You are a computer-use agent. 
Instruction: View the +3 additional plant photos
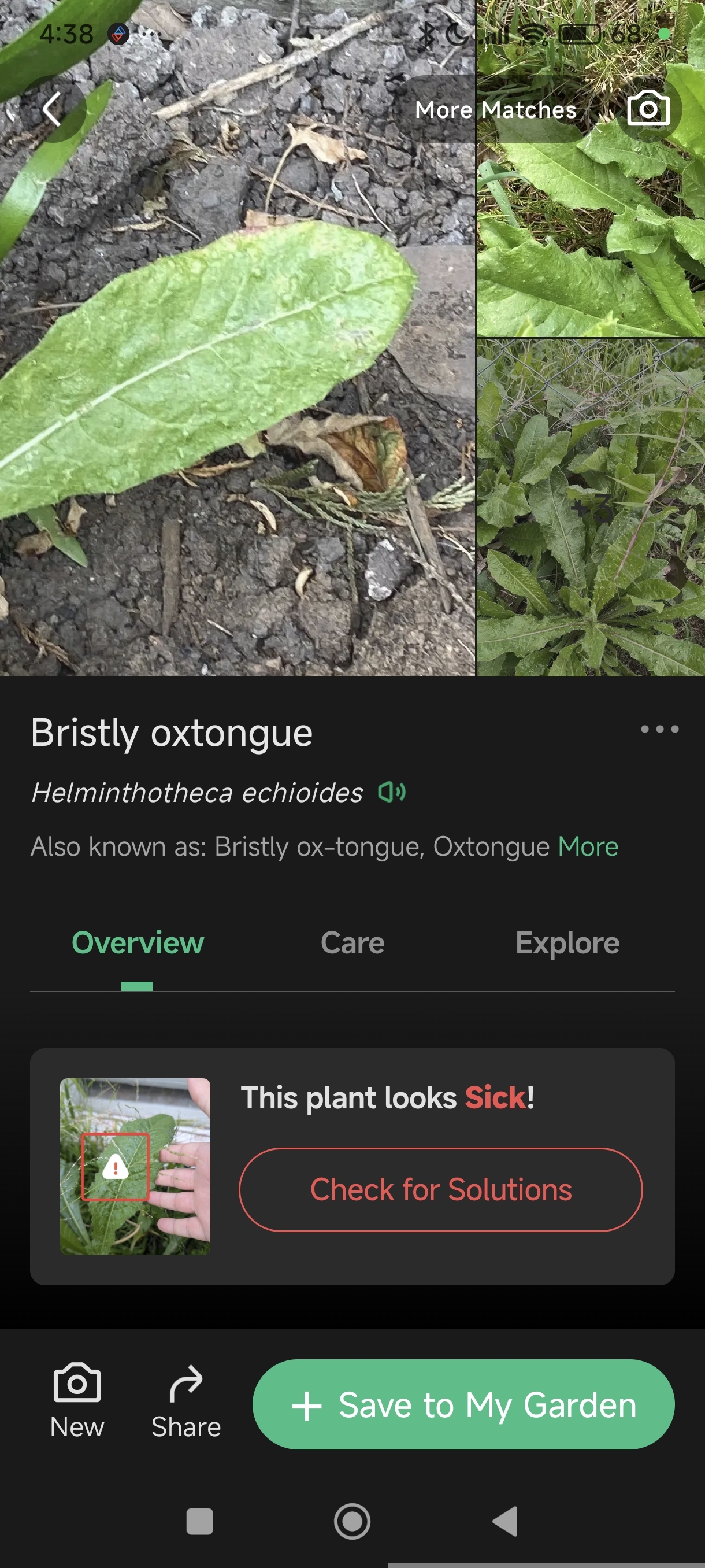[590, 508]
